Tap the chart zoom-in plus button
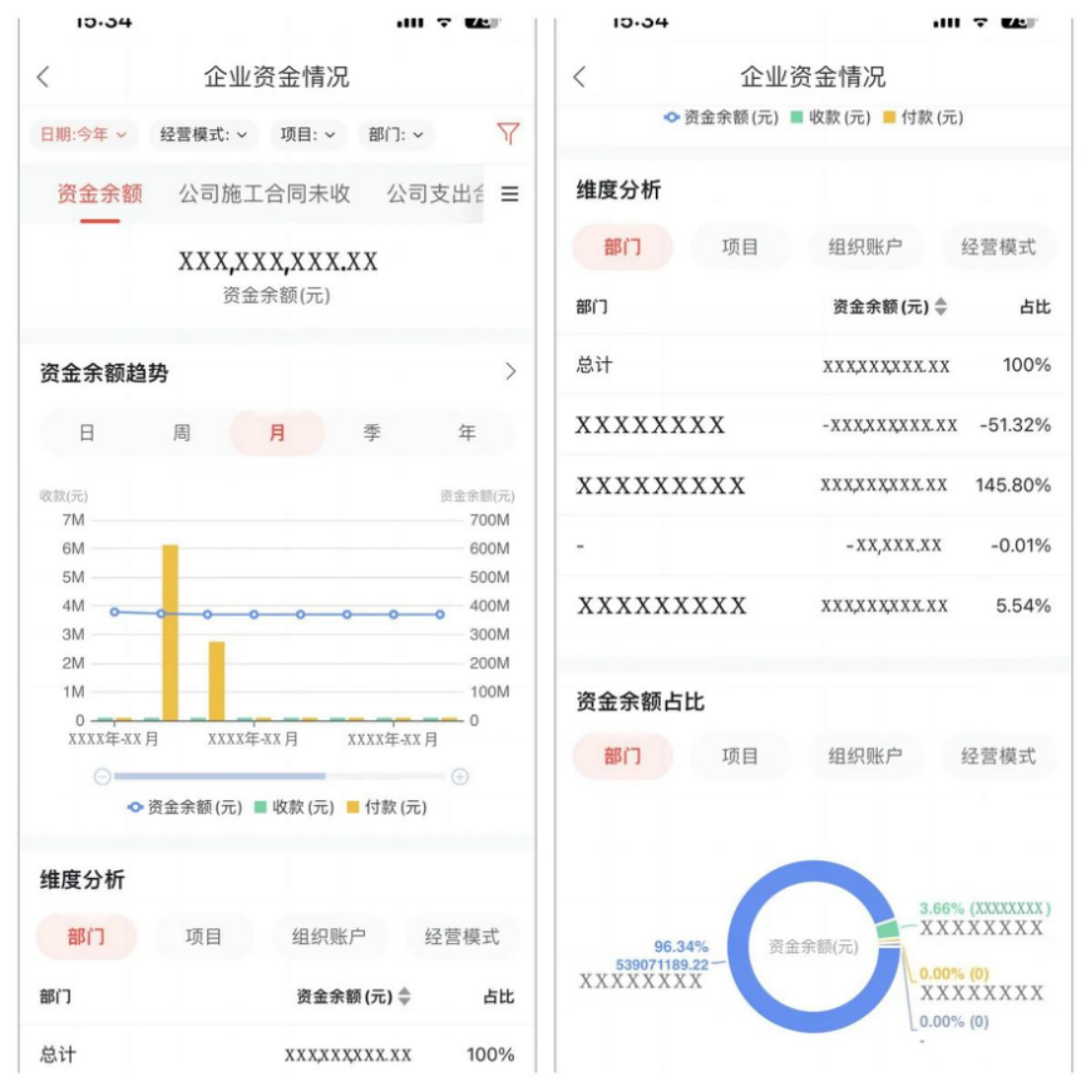Image resolution: width=1092 pixels, height=1092 pixels. 460,776
